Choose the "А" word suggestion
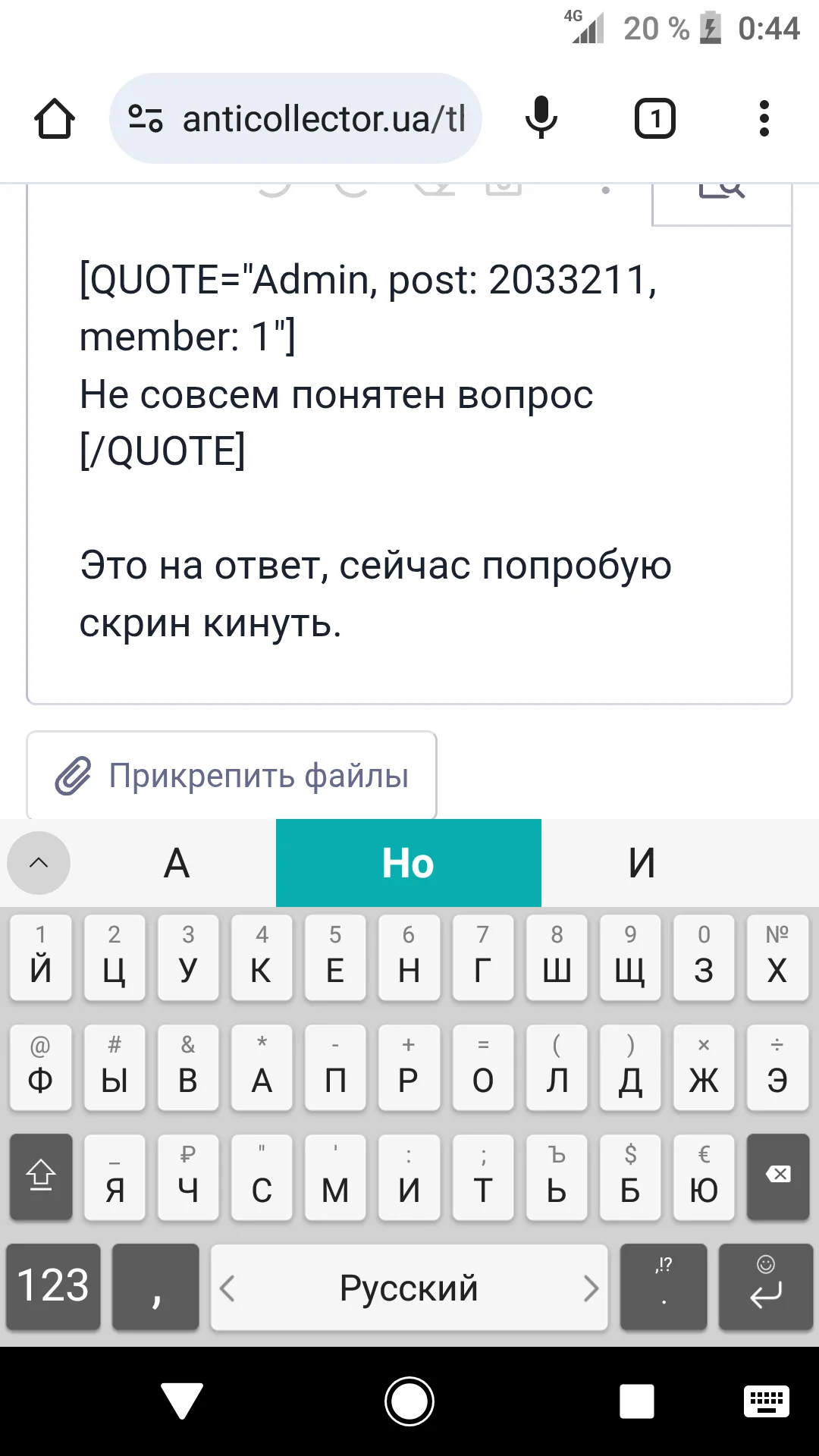The height and width of the screenshot is (1456, 819). click(x=177, y=863)
